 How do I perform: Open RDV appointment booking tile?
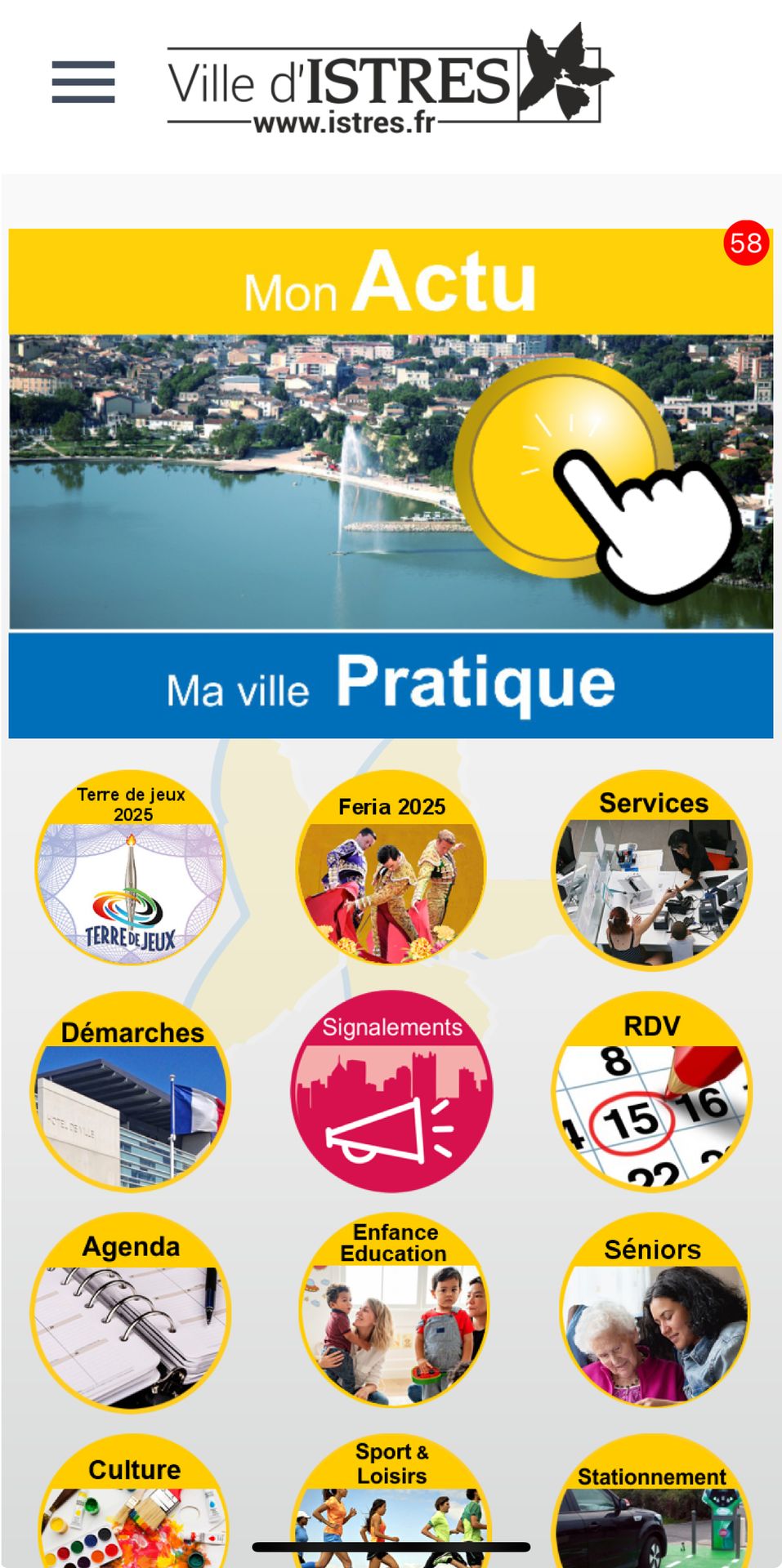(652, 1091)
